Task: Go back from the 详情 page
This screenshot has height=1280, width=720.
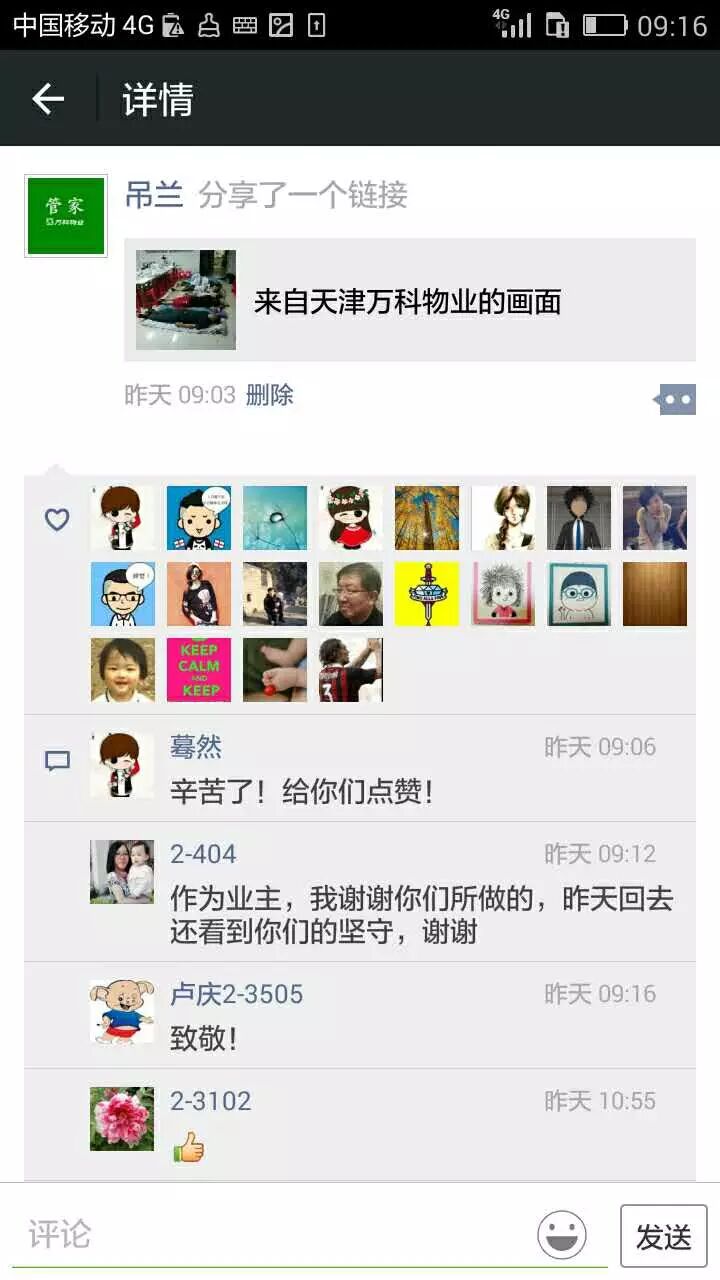Action: pyautogui.click(x=48, y=99)
